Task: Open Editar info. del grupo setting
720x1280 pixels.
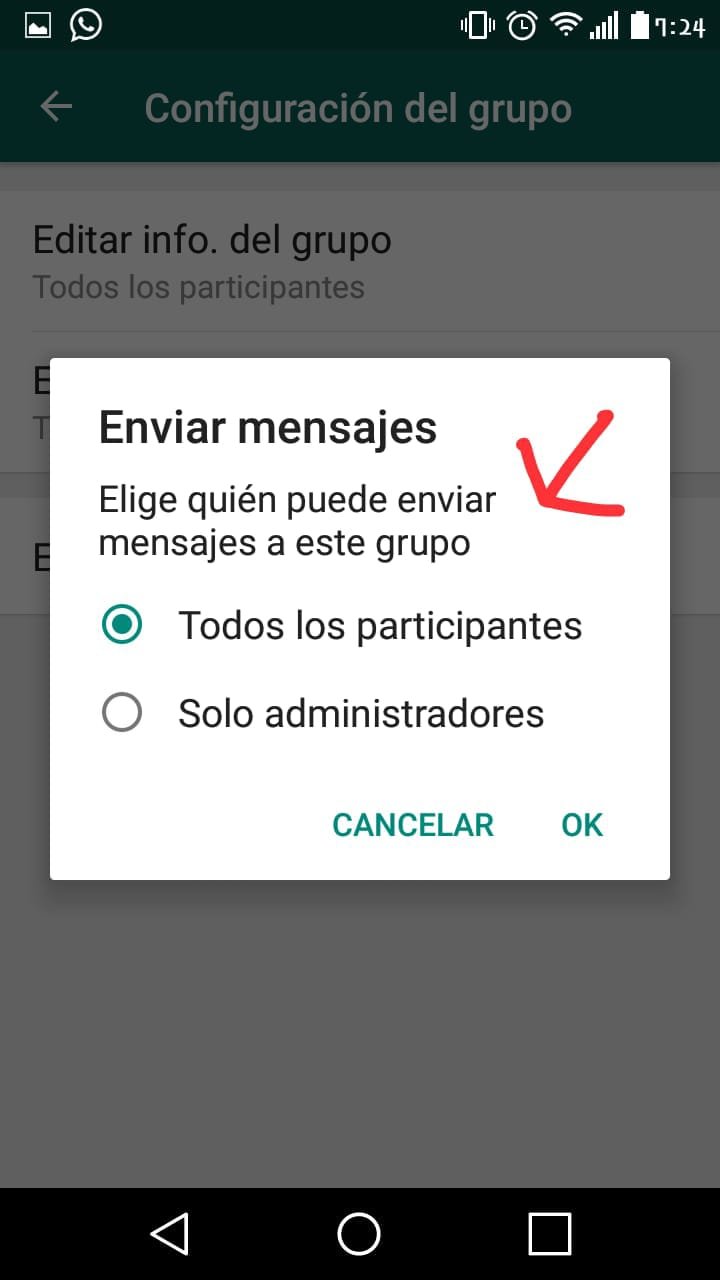Action: 212,260
